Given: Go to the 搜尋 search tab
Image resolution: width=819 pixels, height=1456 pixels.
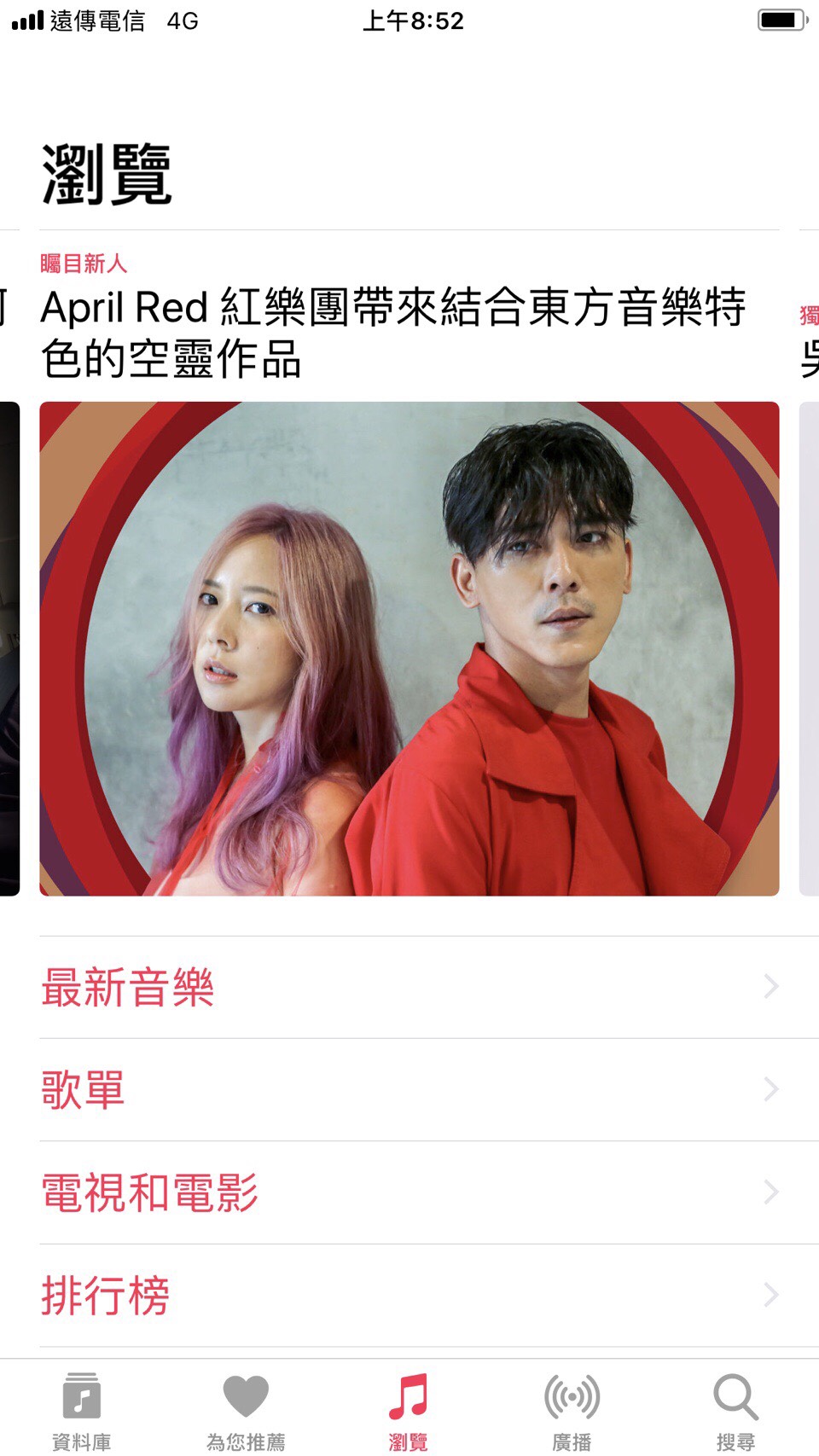Looking at the screenshot, I should point(735,1409).
